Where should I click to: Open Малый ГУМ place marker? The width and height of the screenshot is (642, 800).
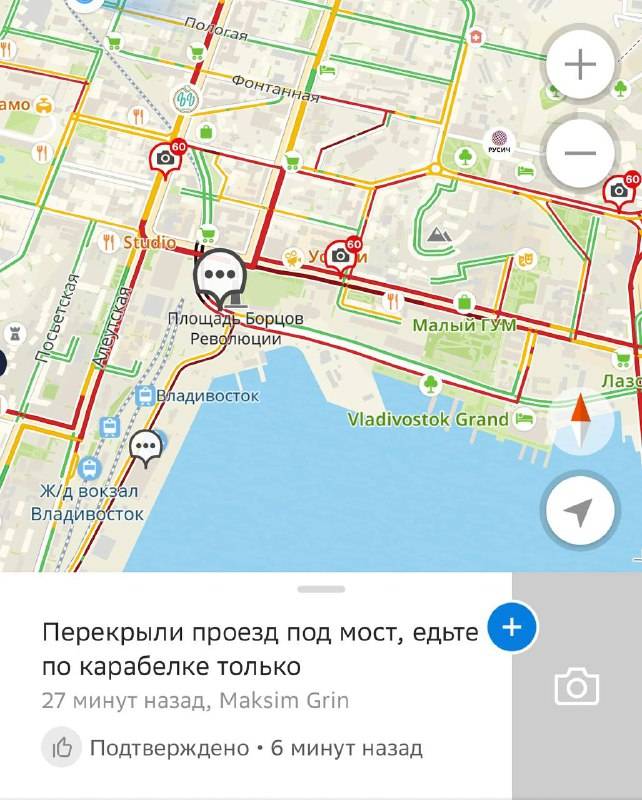464,304
